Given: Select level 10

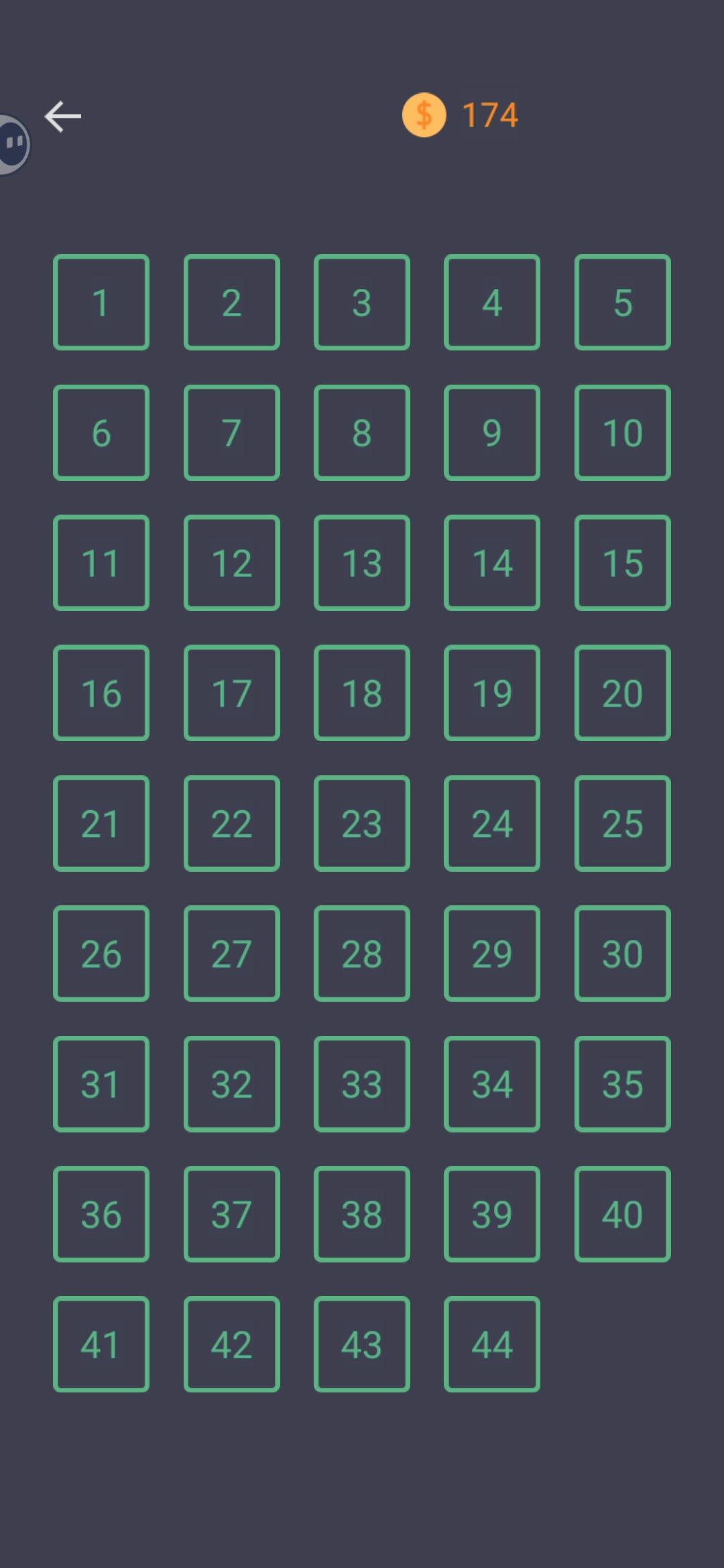Looking at the screenshot, I should tap(621, 432).
